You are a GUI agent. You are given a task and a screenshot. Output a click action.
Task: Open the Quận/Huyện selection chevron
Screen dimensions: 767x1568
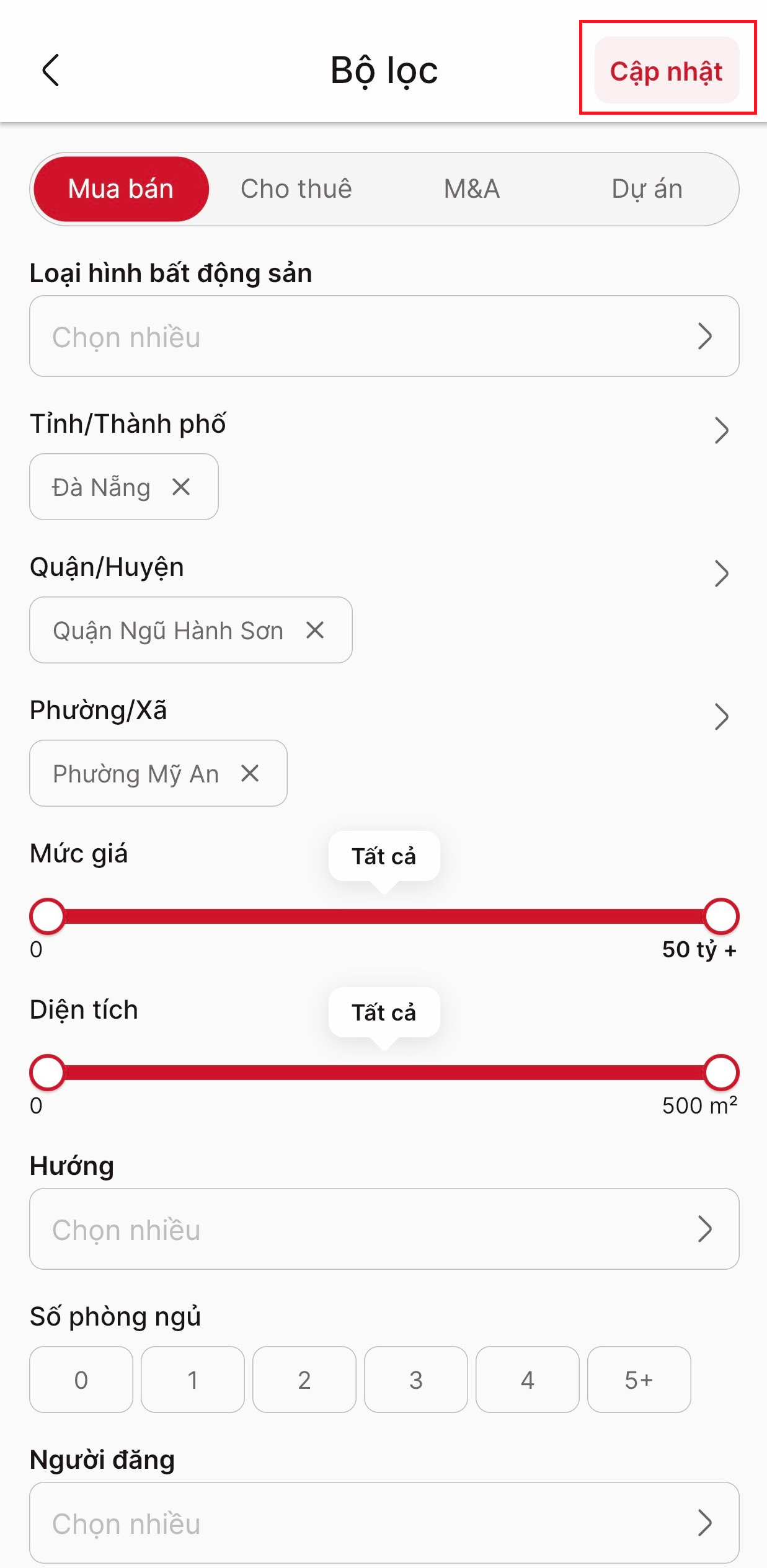pos(720,574)
